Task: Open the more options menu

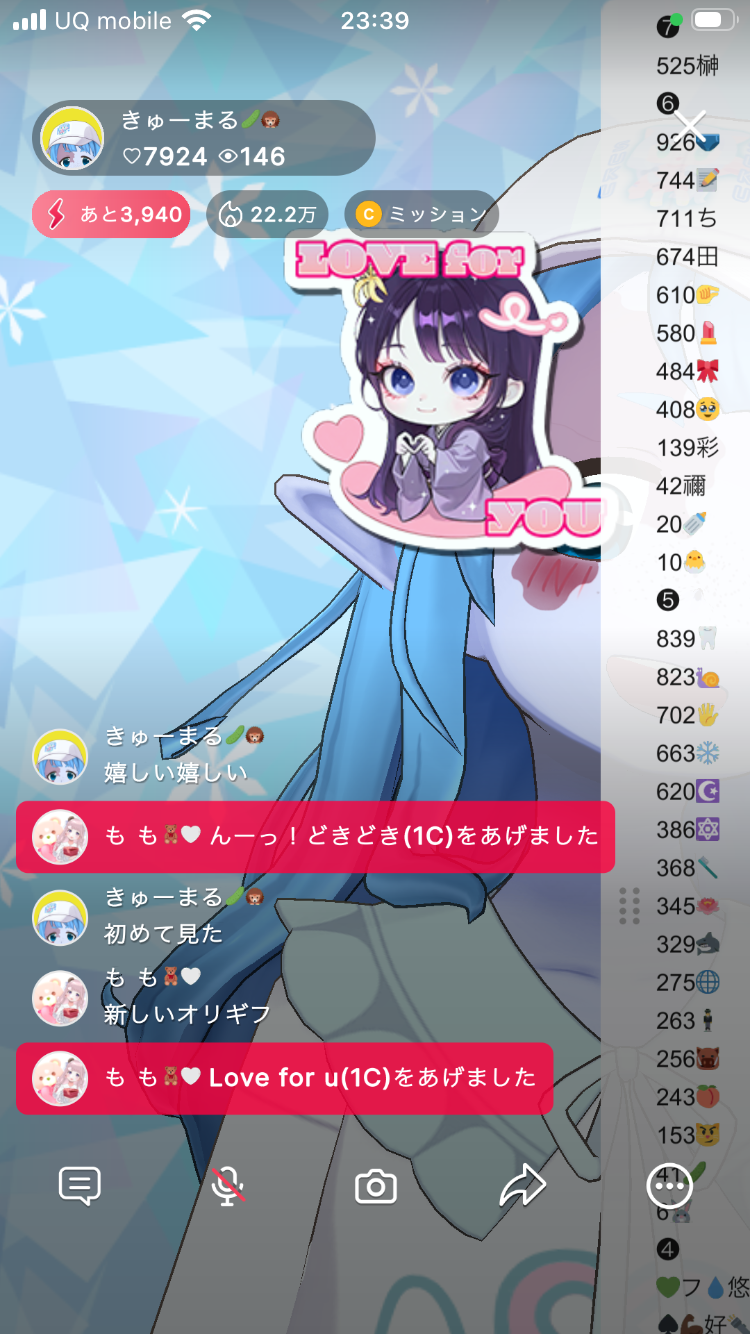Action: pos(669,1186)
